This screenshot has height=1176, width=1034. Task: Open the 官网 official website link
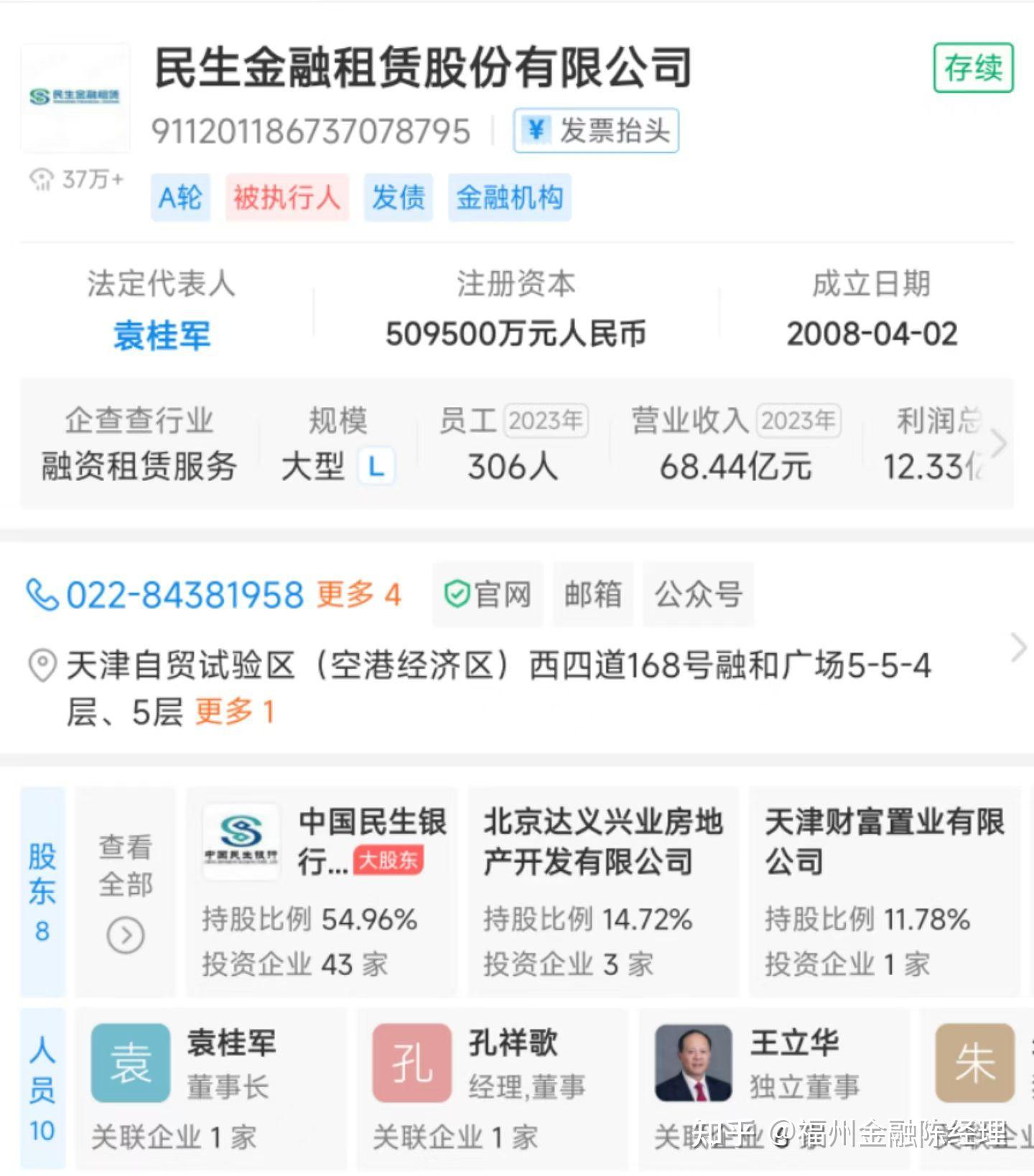coord(488,593)
